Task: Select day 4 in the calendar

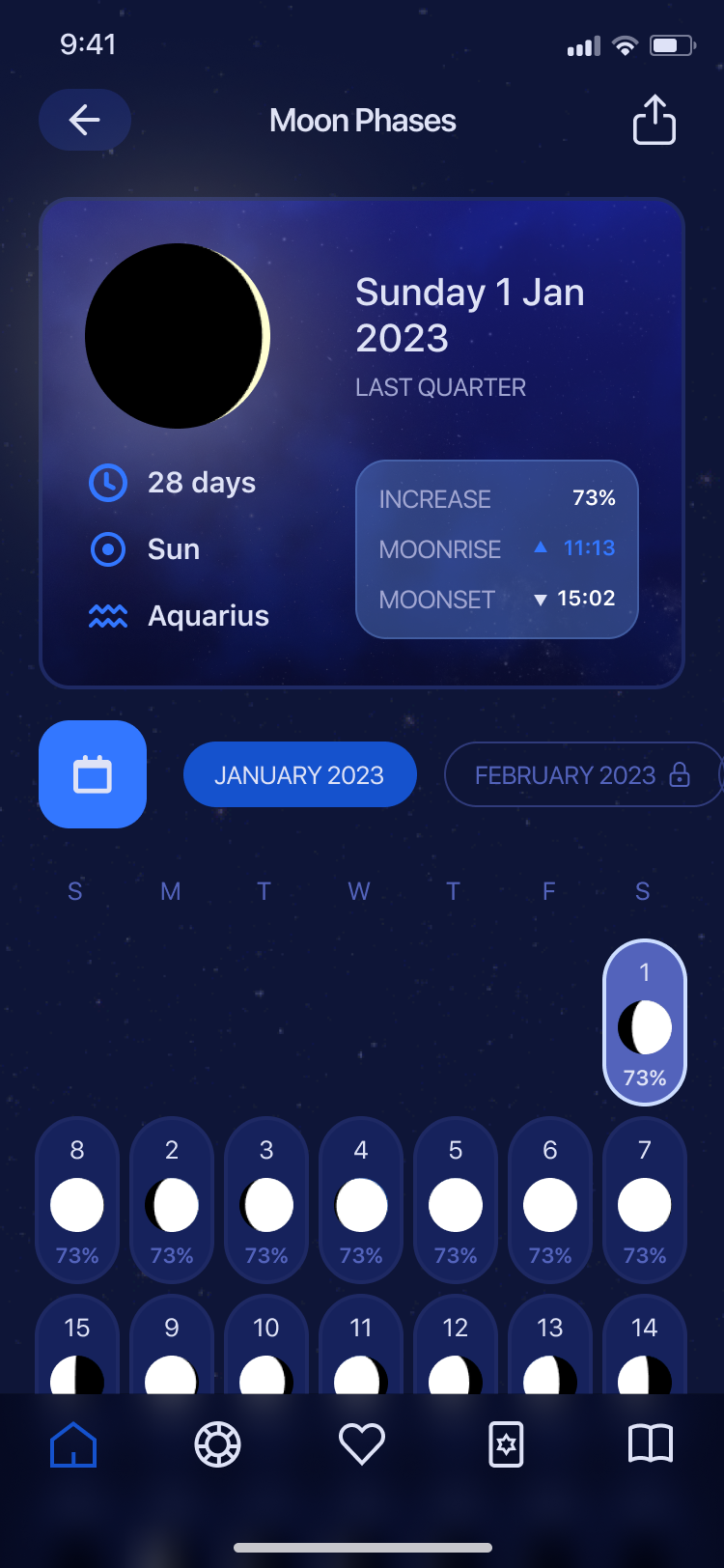Action: [361, 1201]
